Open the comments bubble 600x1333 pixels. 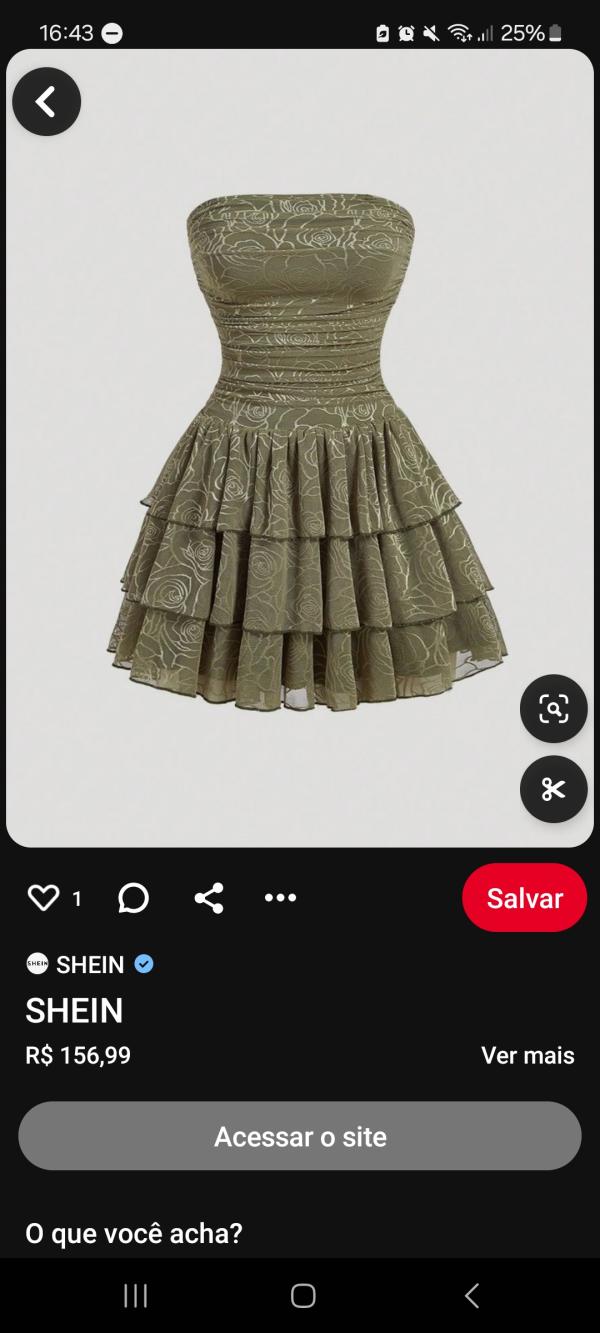click(x=133, y=898)
